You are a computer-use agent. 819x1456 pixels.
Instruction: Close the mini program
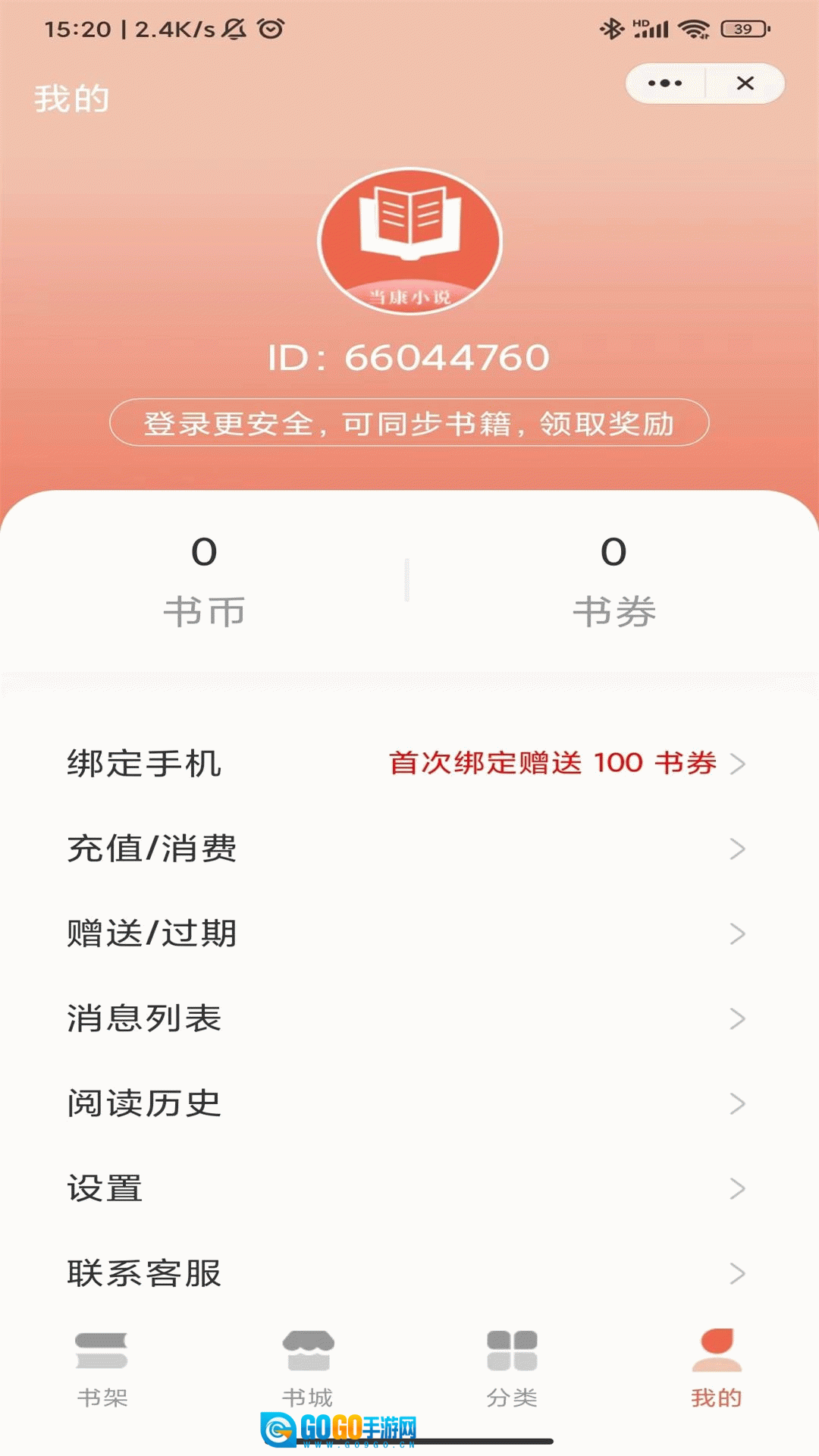745,83
